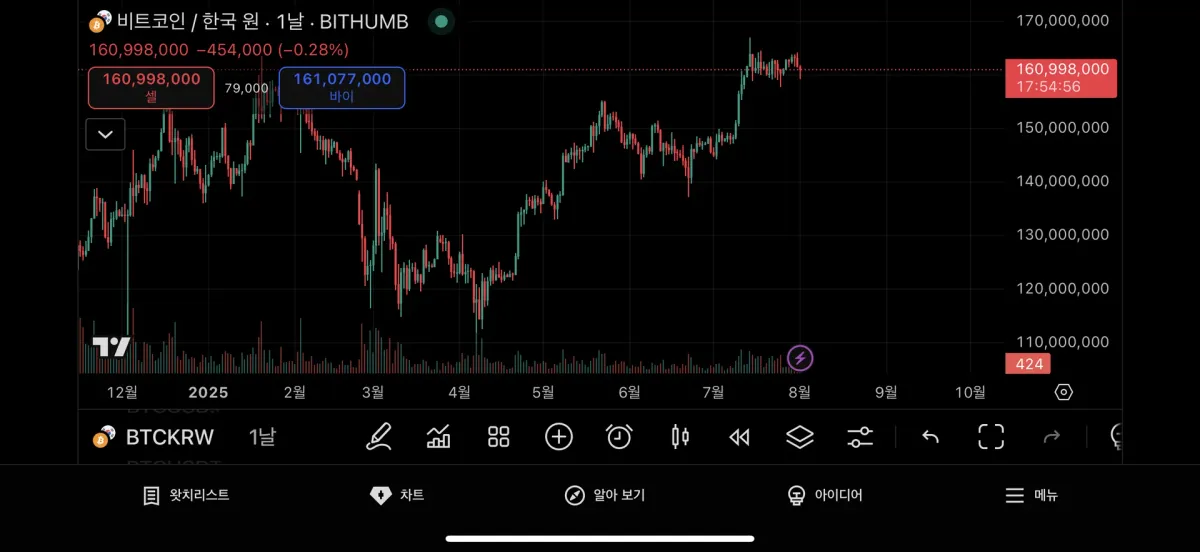Open the price scale settings hexagon icon
The image size is (1200, 552).
pos(1064,392)
